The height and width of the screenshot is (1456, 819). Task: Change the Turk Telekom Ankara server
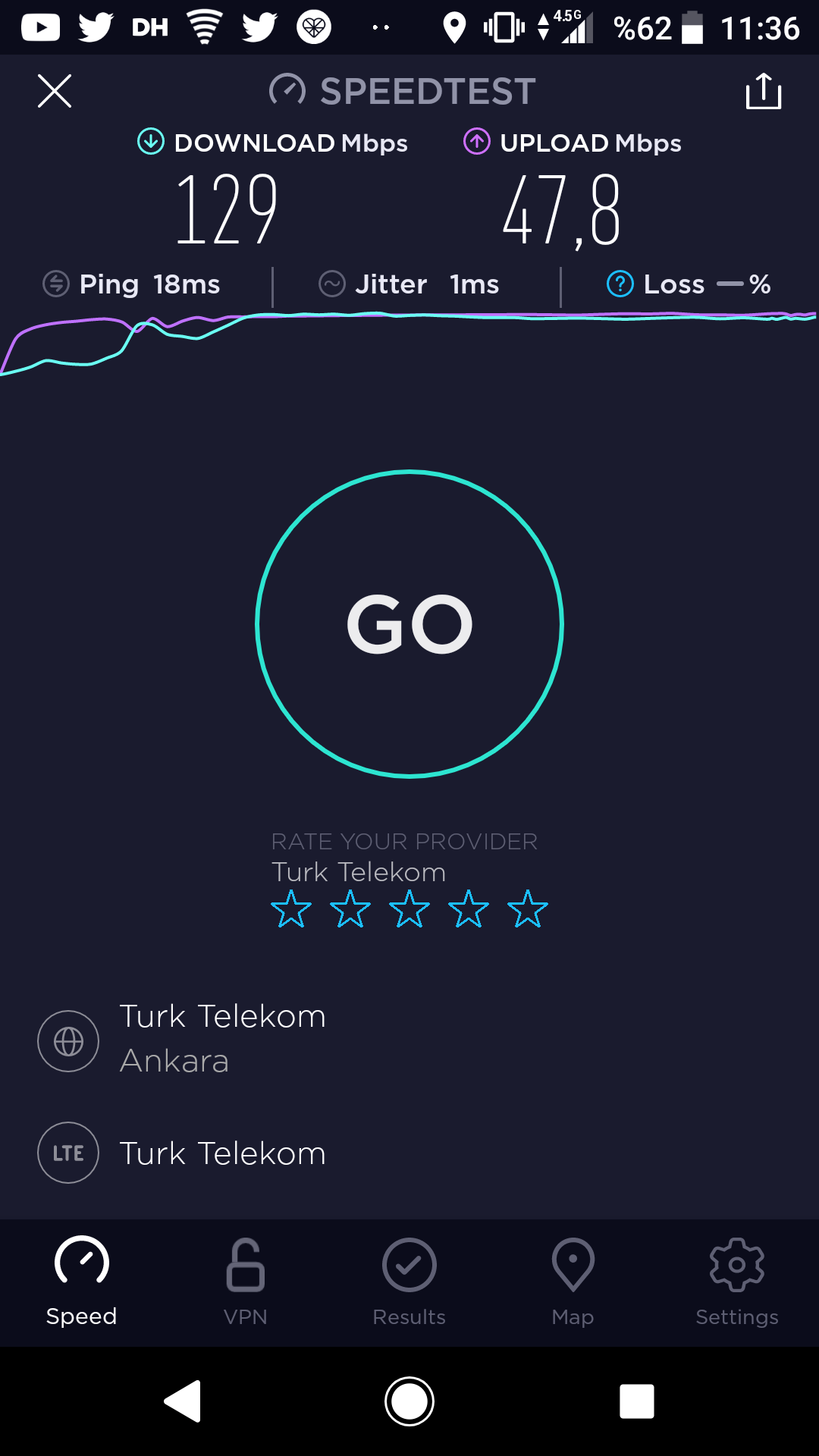tap(409, 1040)
